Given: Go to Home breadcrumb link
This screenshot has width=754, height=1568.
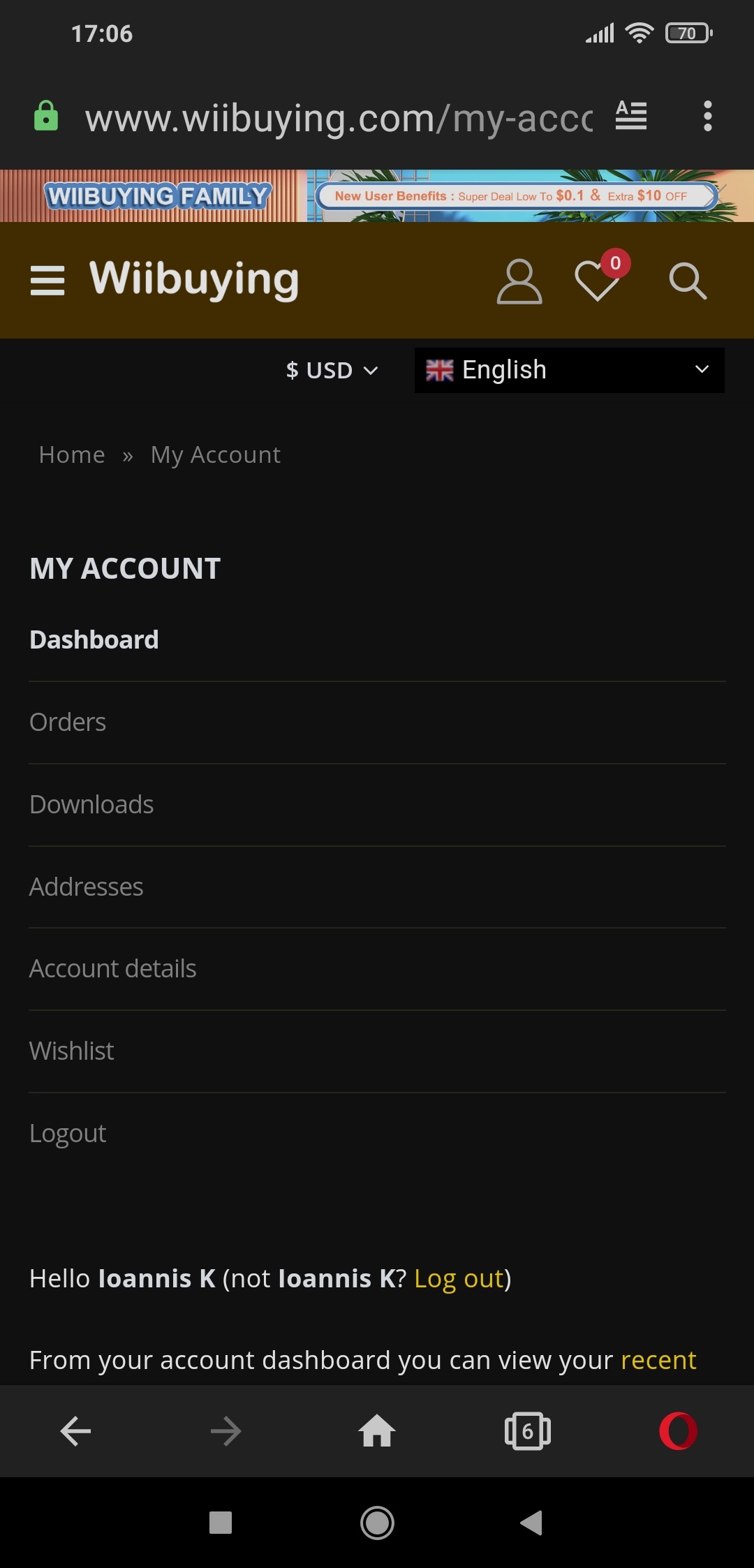Looking at the screenshot, I should 72,455.
